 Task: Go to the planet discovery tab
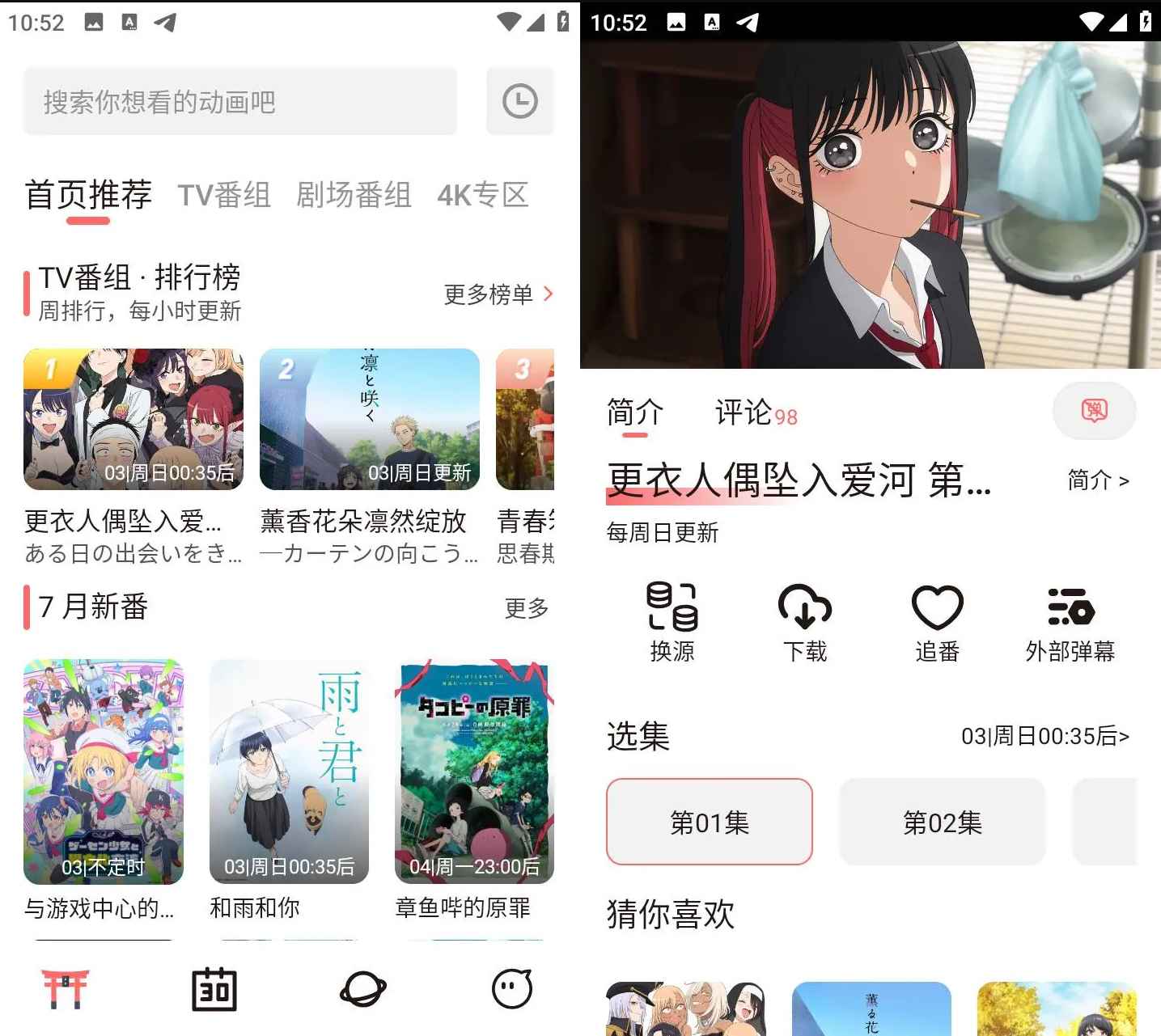(x=363, y=989)
